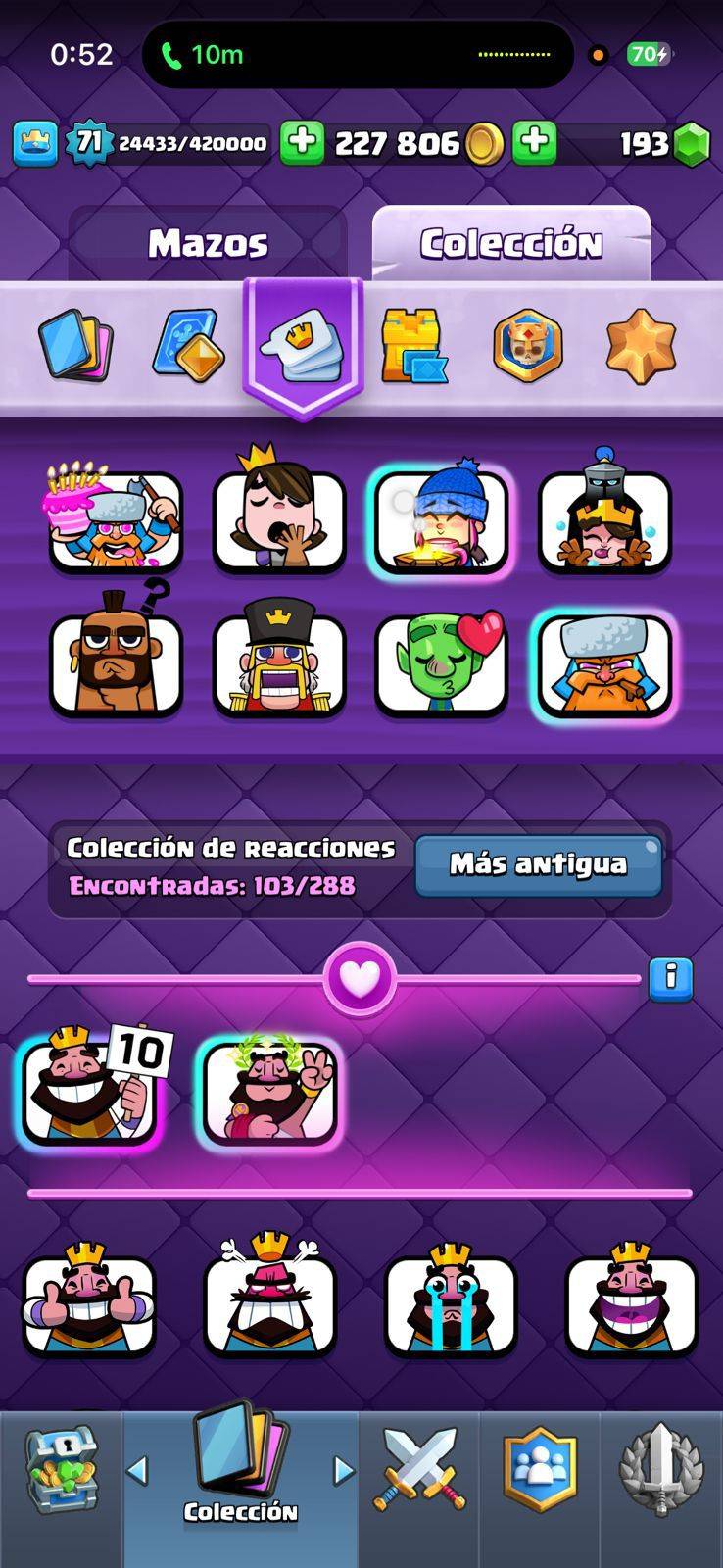Open the clan social tab

coord(540,1470)
